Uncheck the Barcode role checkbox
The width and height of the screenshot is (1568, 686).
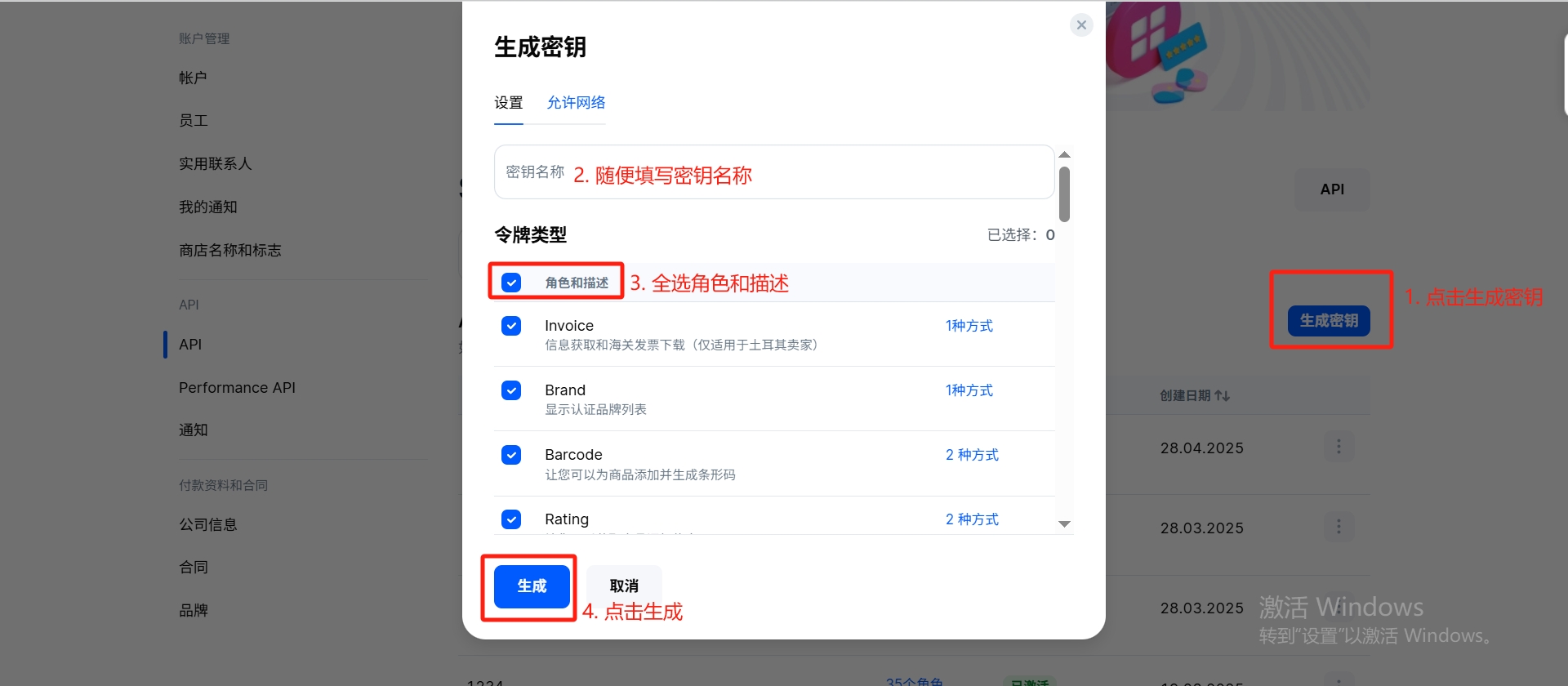(511, 455)
